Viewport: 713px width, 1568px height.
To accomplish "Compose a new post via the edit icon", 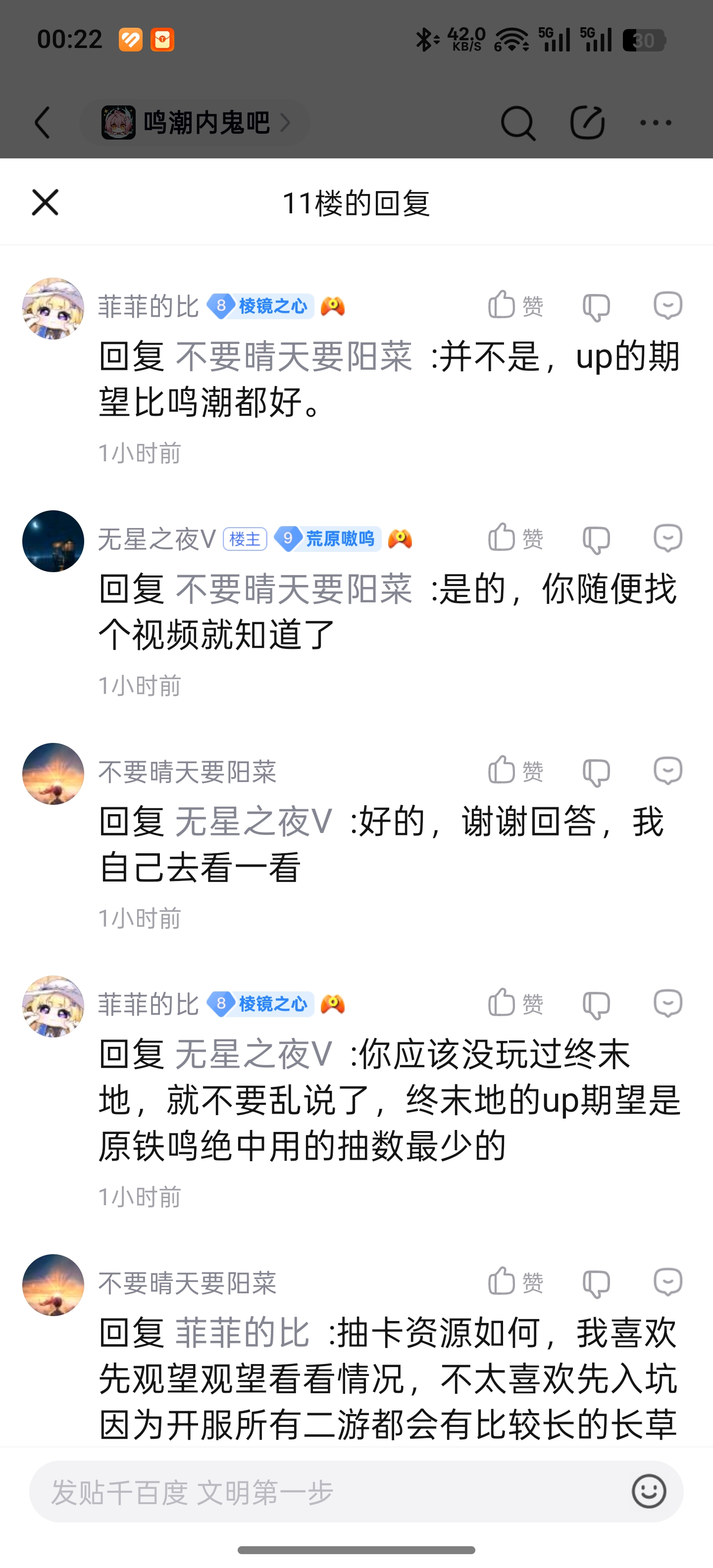I will tap(587, 123).
